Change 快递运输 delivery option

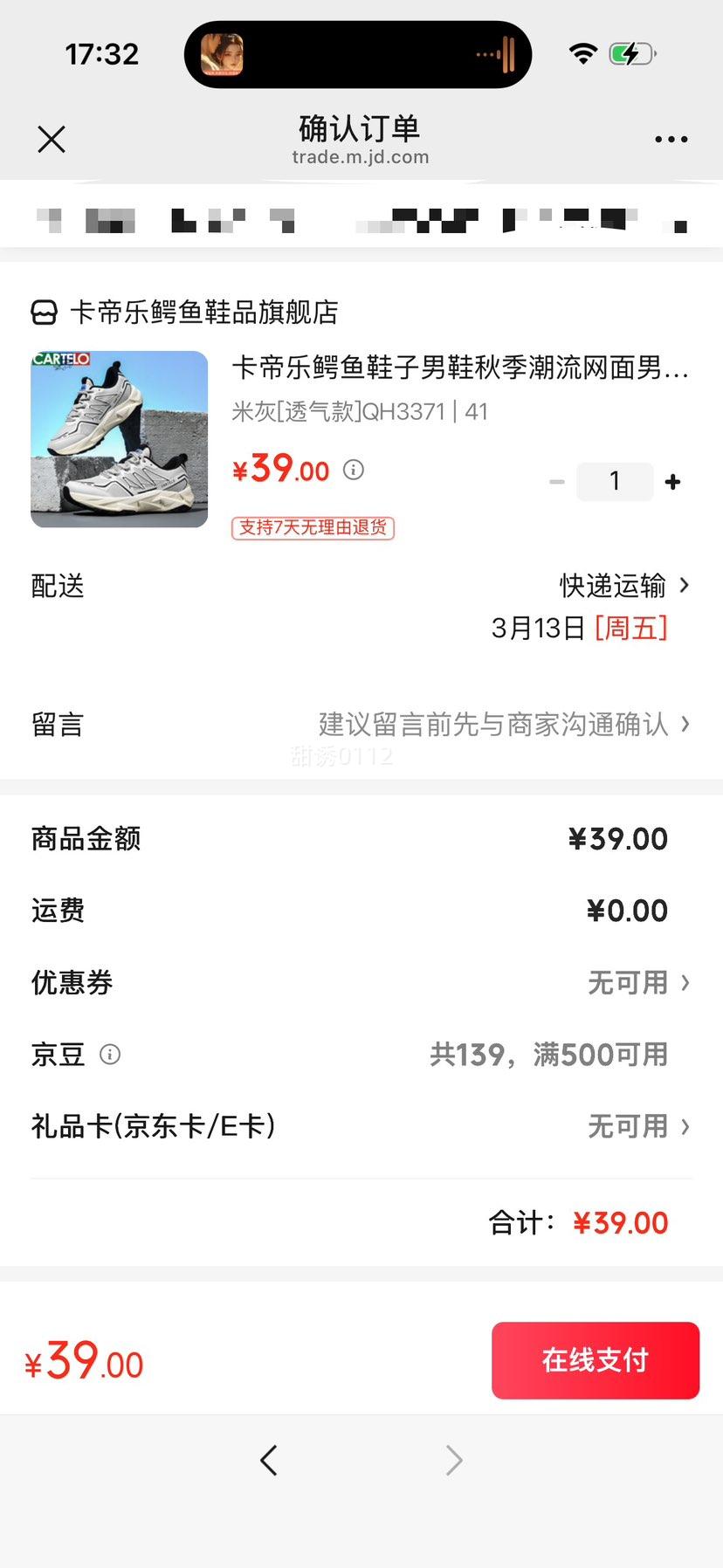(623, 586)
